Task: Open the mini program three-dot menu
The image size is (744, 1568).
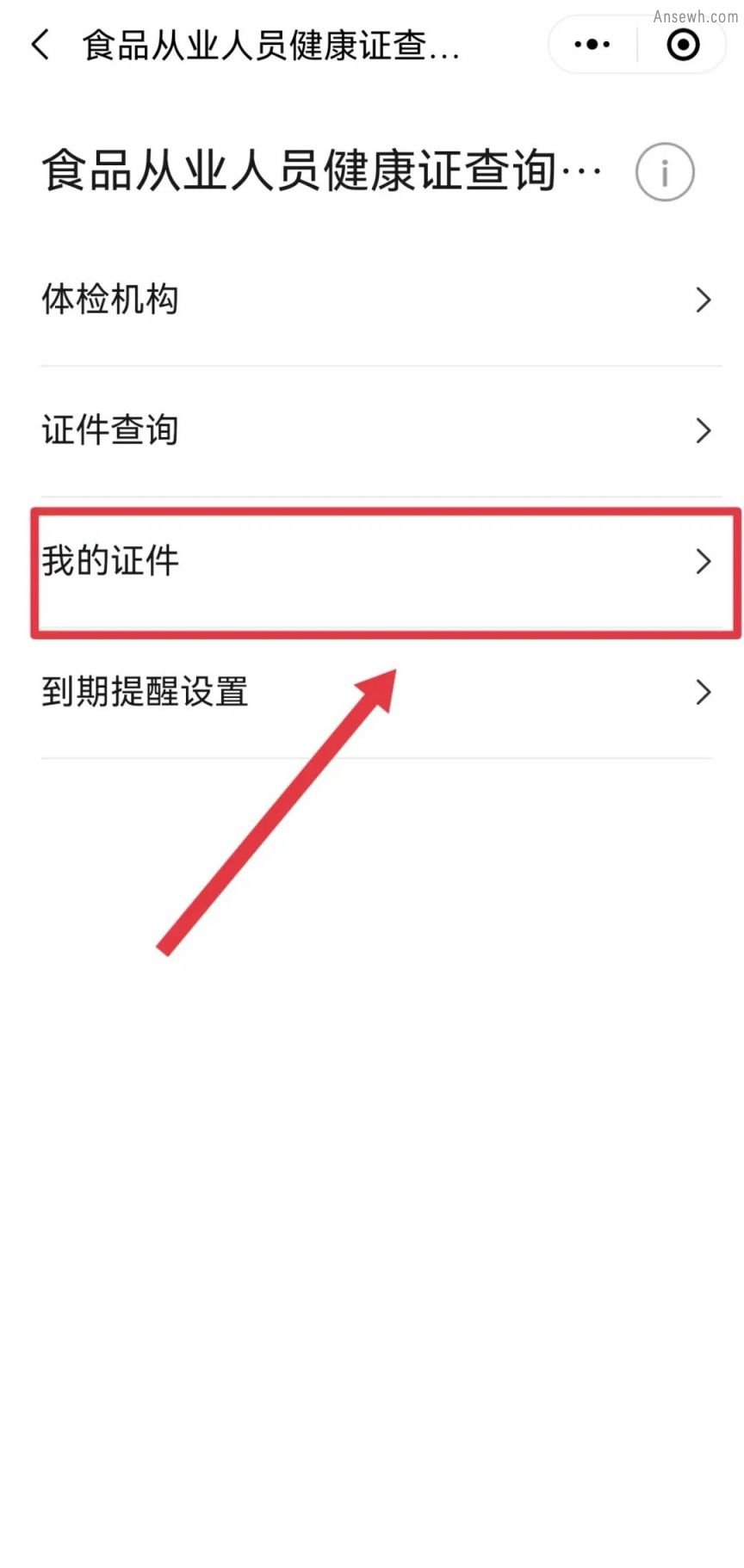Action: coord(592,45)
